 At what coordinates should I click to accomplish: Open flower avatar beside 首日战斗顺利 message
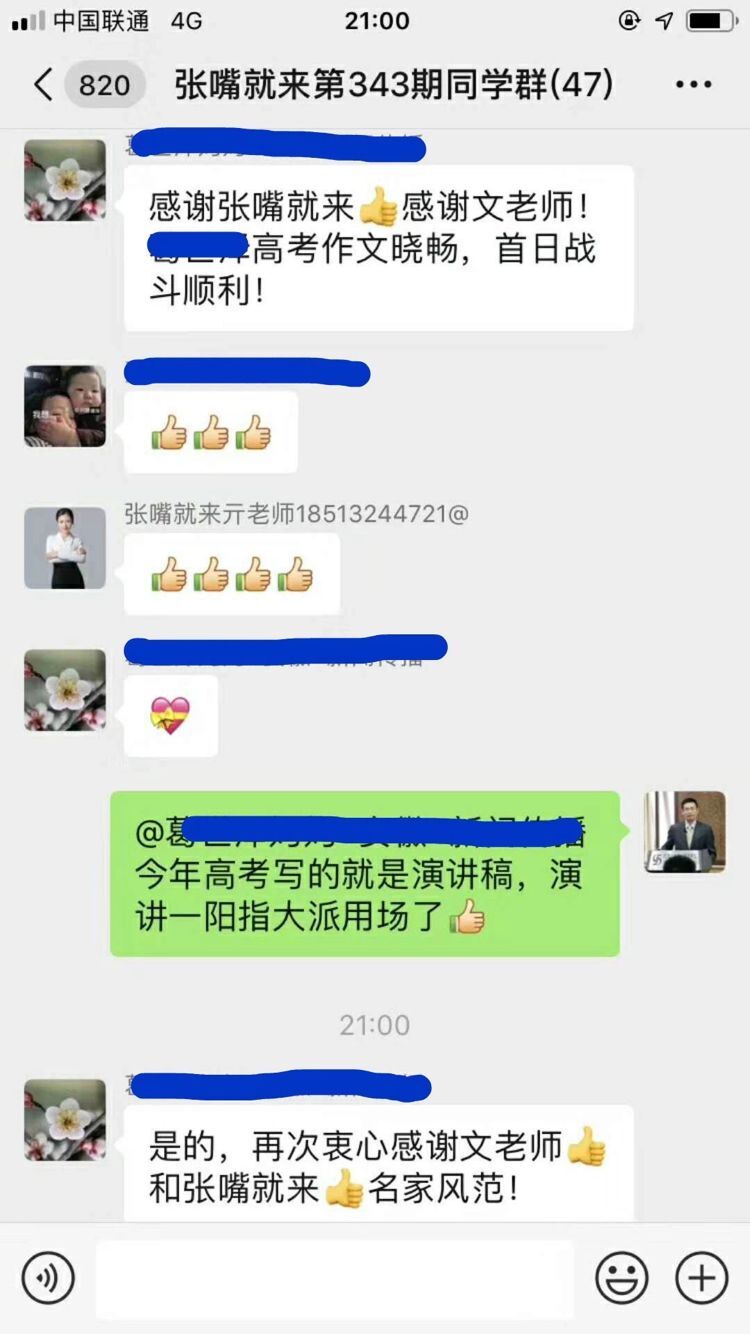(x=65, y=180)
